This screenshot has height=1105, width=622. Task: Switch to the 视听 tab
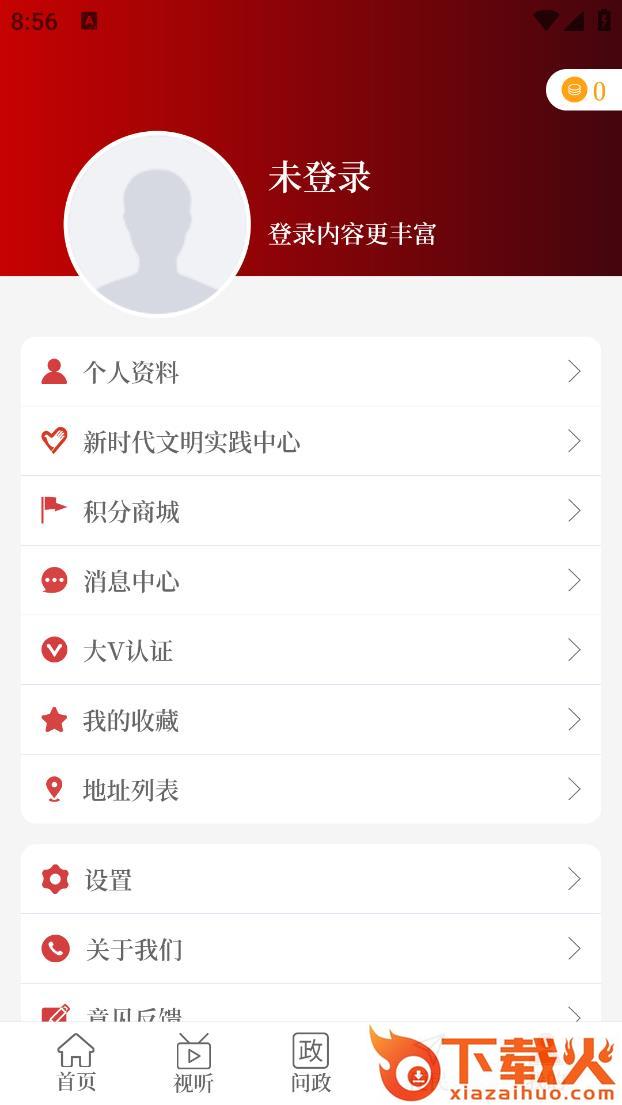(x=193, y=1063)
